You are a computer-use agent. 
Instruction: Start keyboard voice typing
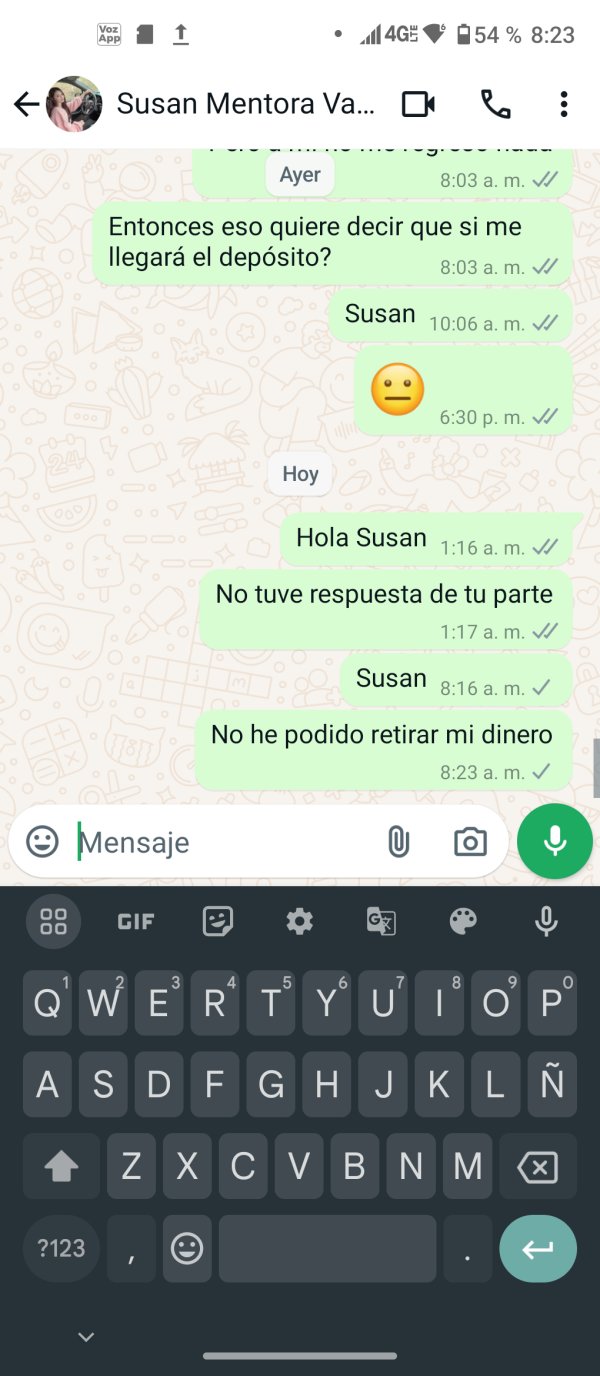pos(546,921)
